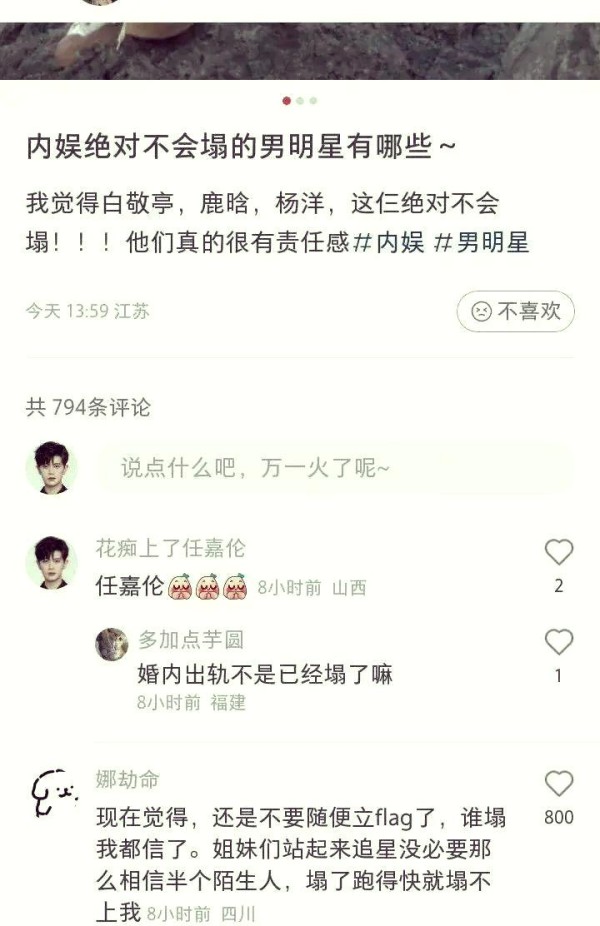Screen dimensions: 600x926
Task: View 多加点芋圆's profile avatar
Action: pos(111,644)
